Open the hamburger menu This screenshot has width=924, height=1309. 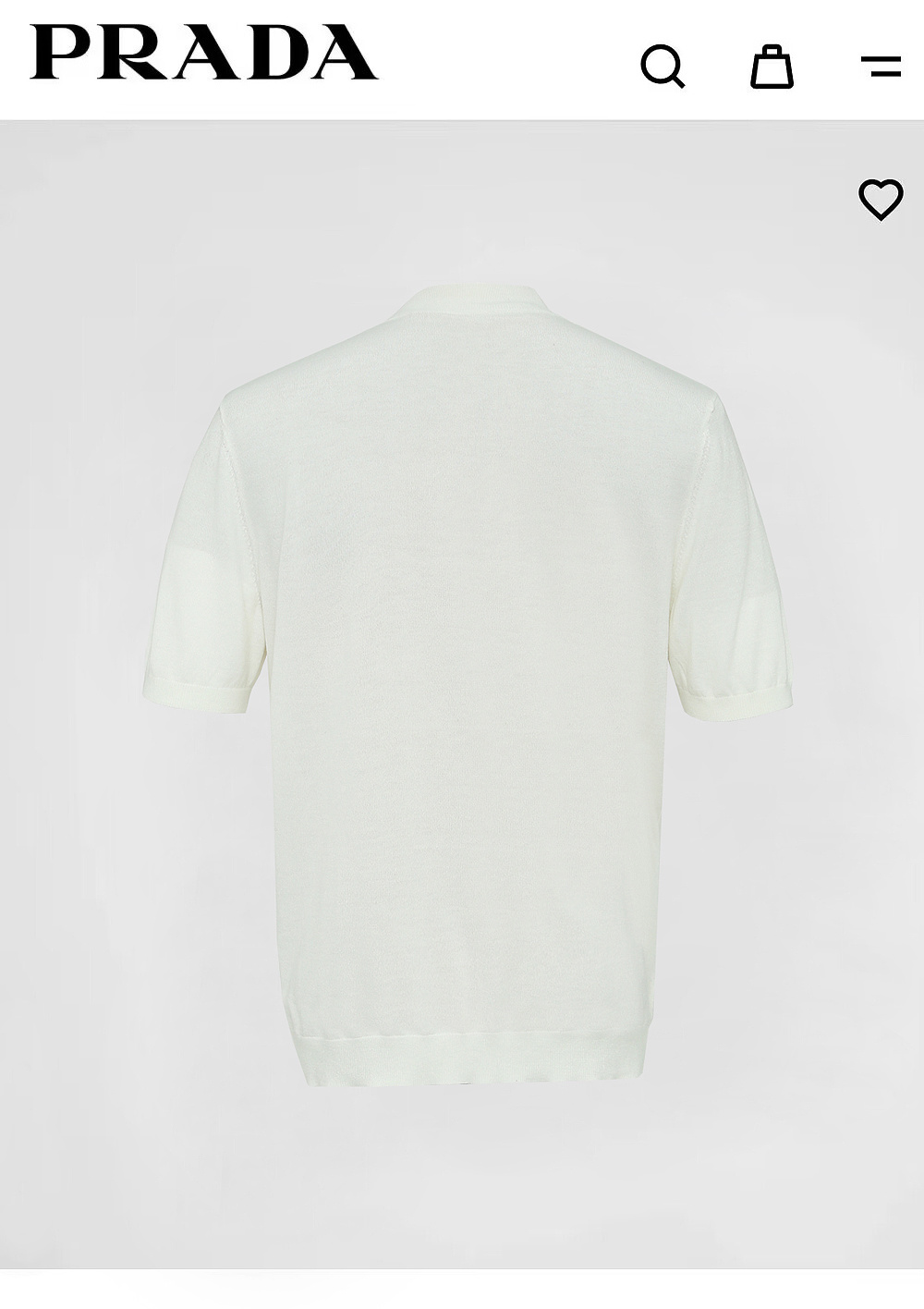880,66
